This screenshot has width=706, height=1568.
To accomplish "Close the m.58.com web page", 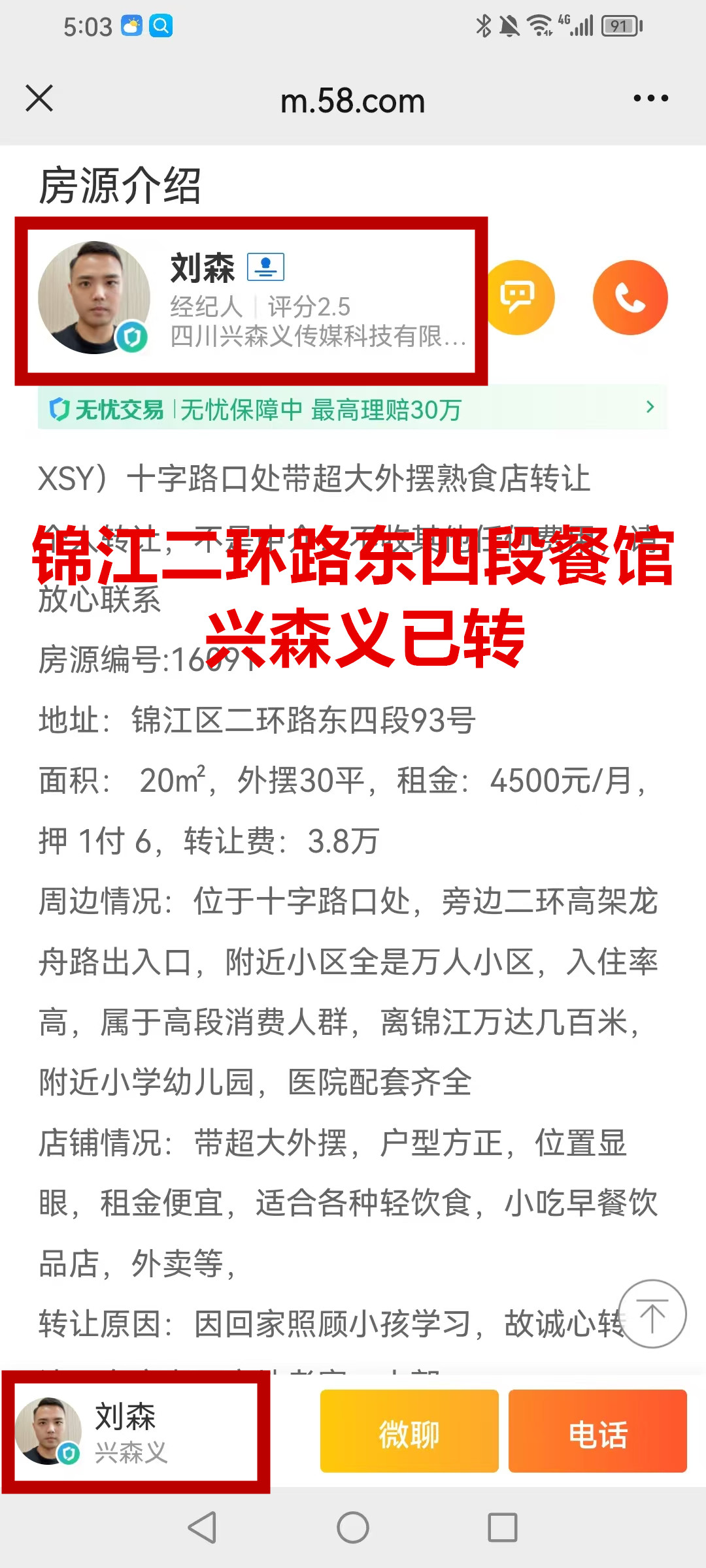I will point(39,99).
